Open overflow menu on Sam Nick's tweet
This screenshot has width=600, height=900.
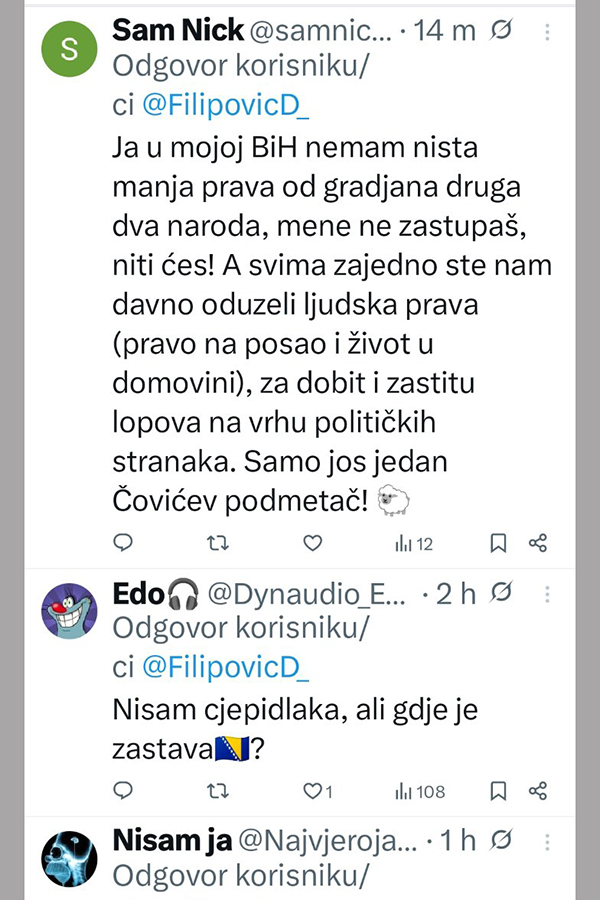tap(546, 33)
